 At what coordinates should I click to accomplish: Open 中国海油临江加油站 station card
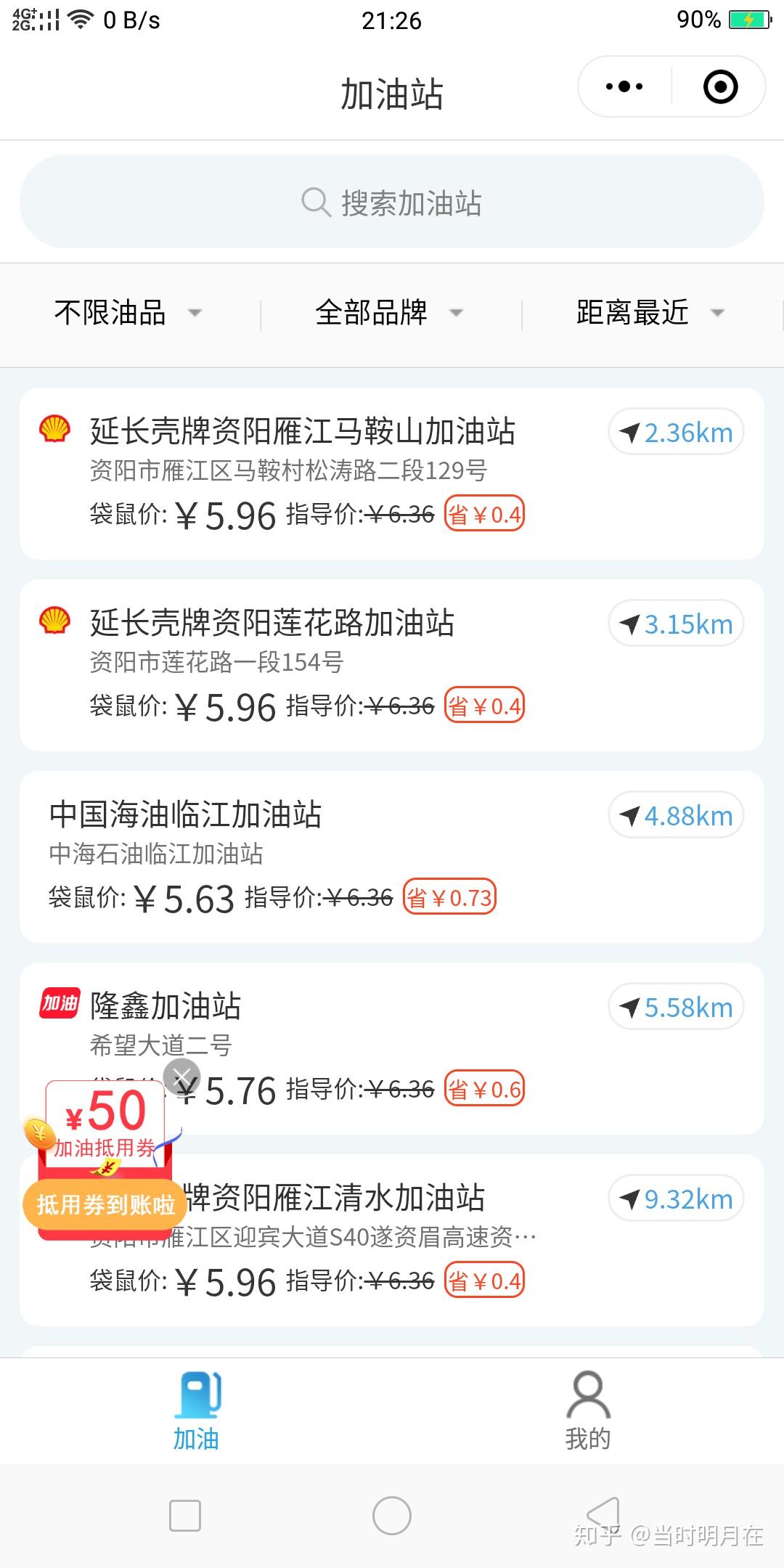click(186, 814)
